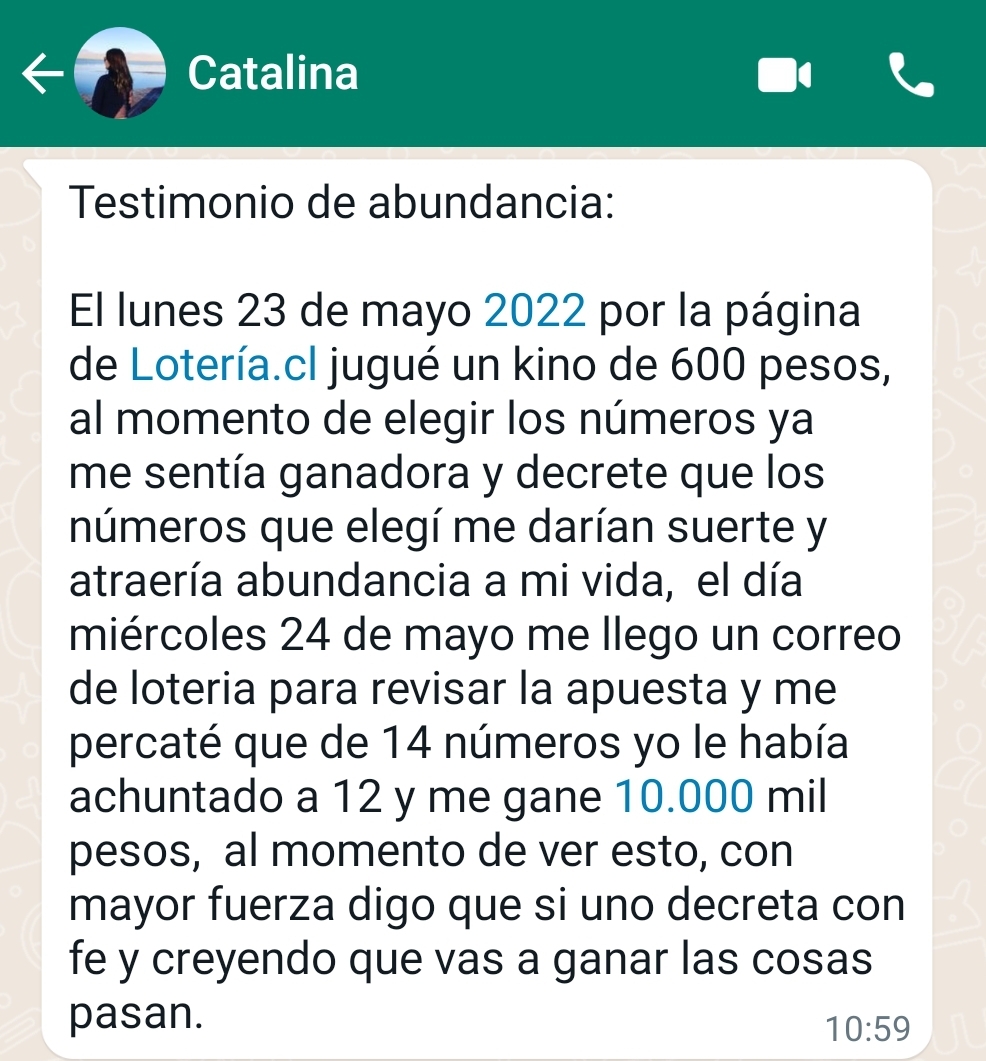Tap the highlighted 10.000 number

tap(684, 797)
